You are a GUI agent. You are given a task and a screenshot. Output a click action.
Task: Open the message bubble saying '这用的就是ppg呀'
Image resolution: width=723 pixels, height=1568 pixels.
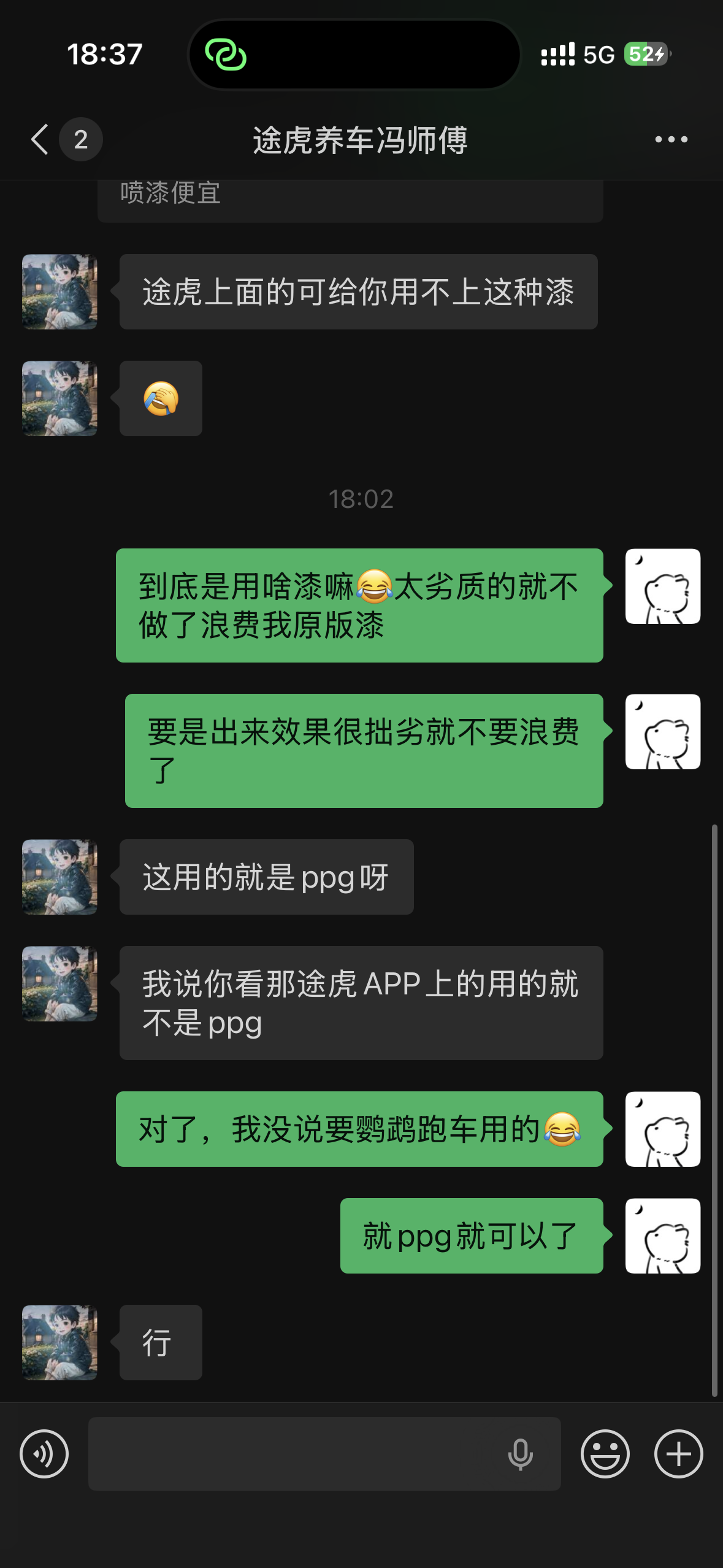(265, 877)
